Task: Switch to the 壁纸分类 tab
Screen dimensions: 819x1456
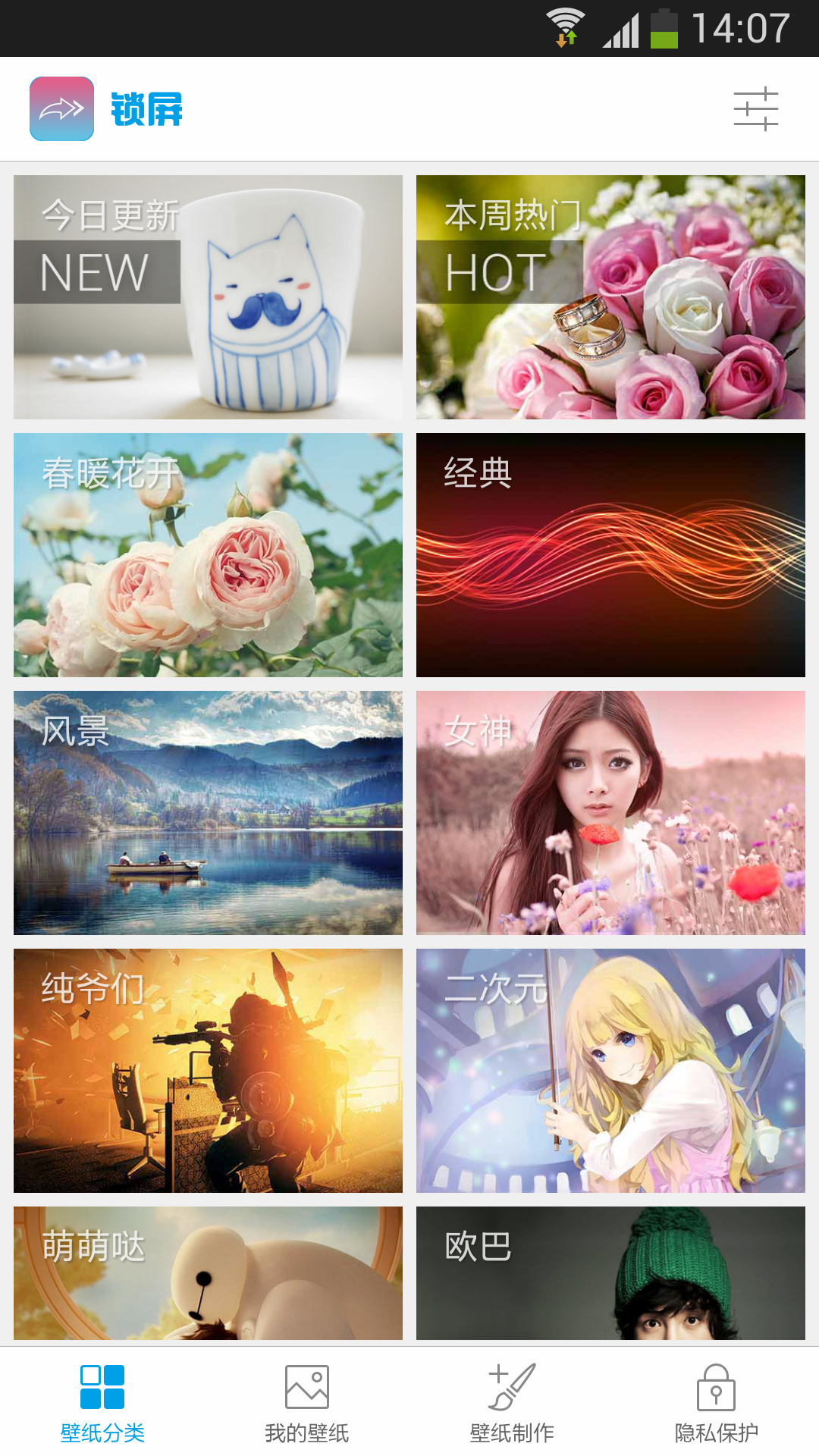Action: pyautogui.click(x=102, y=1403)
